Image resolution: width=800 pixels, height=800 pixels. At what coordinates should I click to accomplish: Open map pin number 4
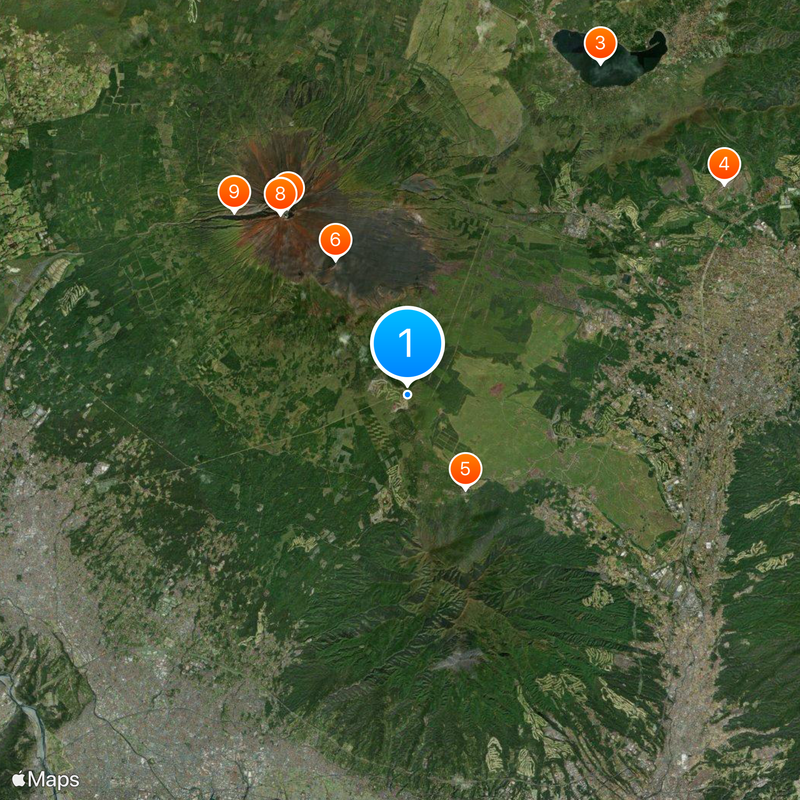pos(724,163)
